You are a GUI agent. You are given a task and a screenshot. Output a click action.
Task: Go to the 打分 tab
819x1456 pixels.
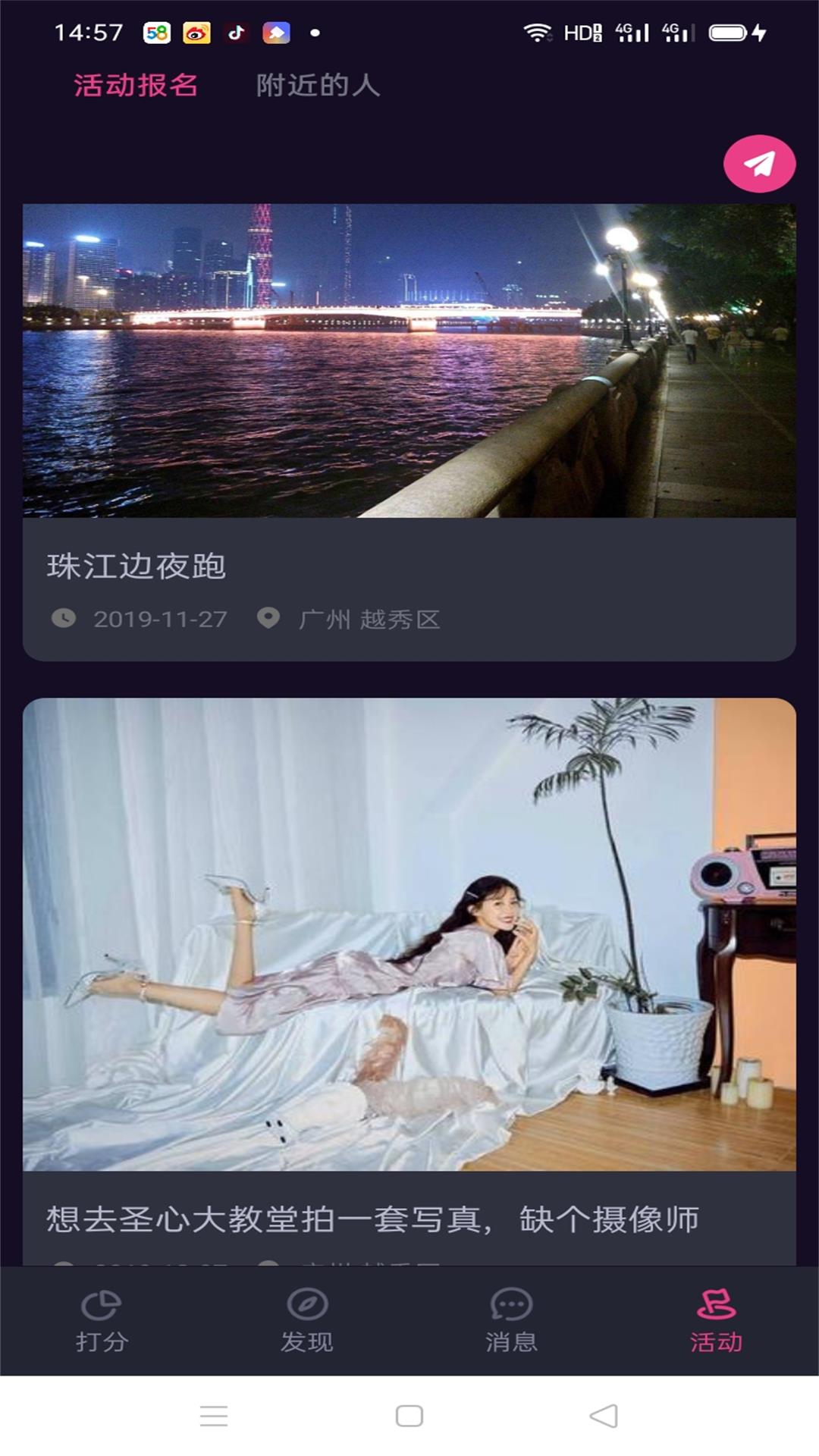pos(102,1321)
